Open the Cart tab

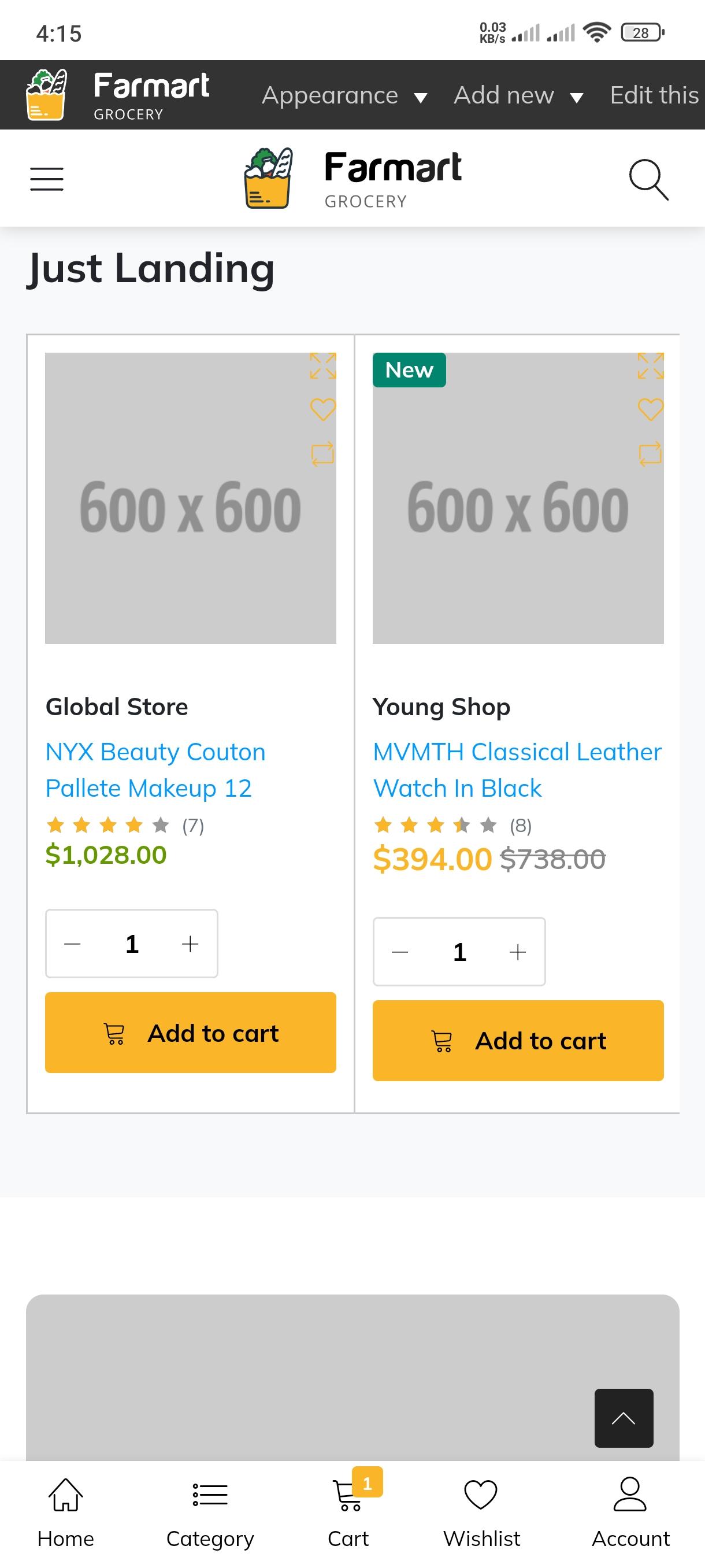(x=348, y=1512)
